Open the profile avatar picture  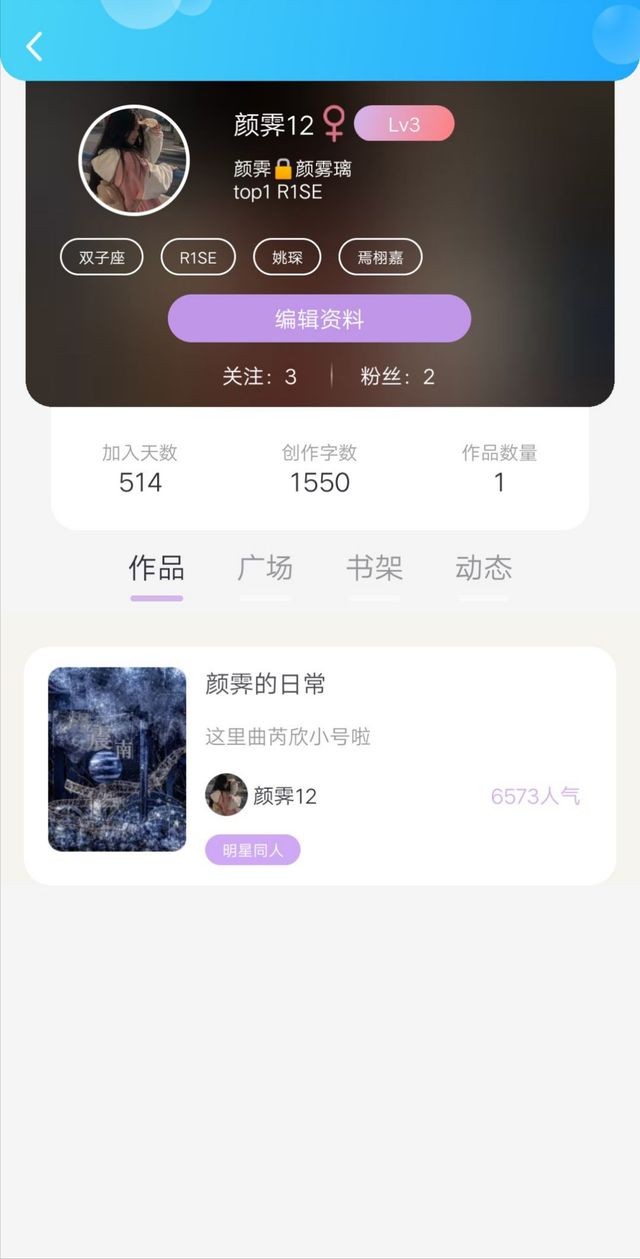pyautogui.click(x=134, y=160)
